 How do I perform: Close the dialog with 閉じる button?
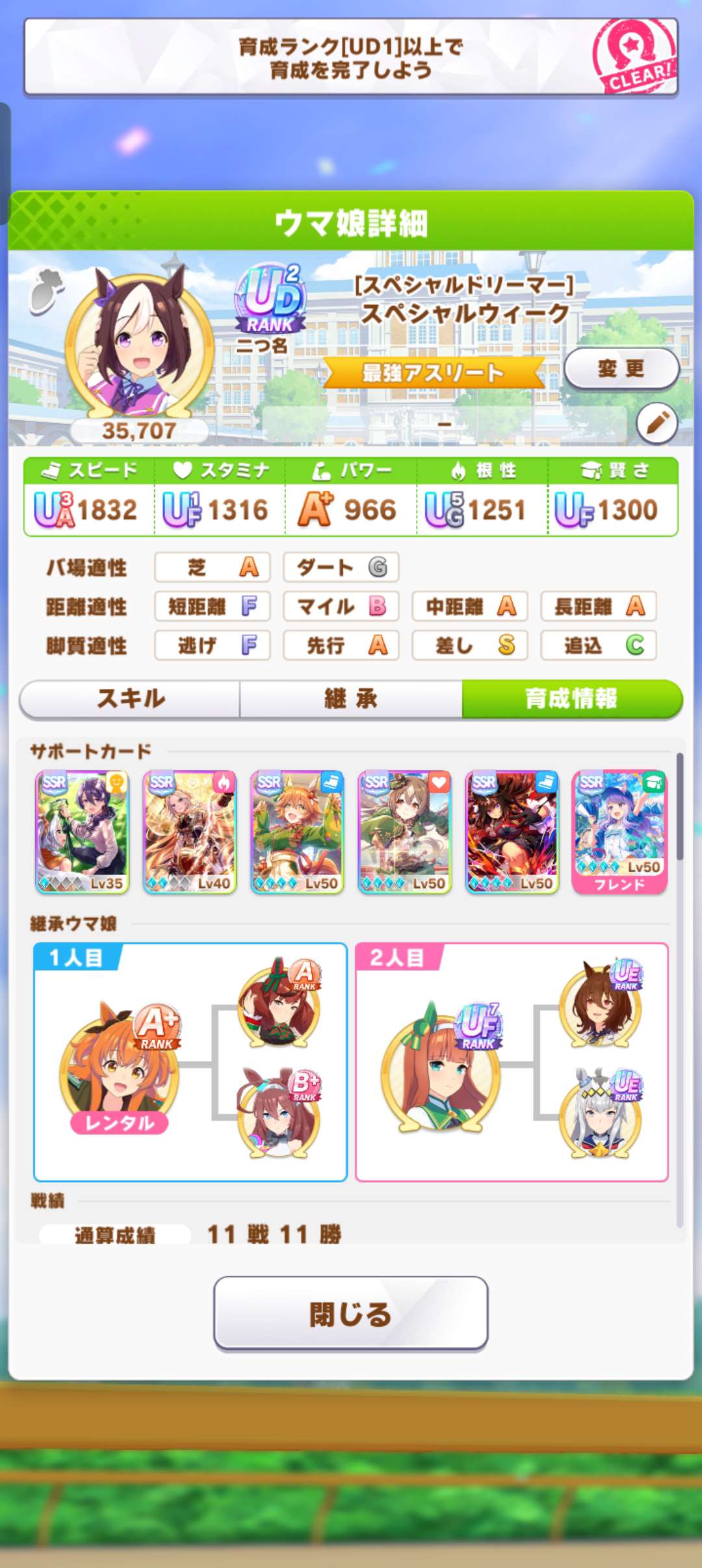click(x=350, y=1313)
